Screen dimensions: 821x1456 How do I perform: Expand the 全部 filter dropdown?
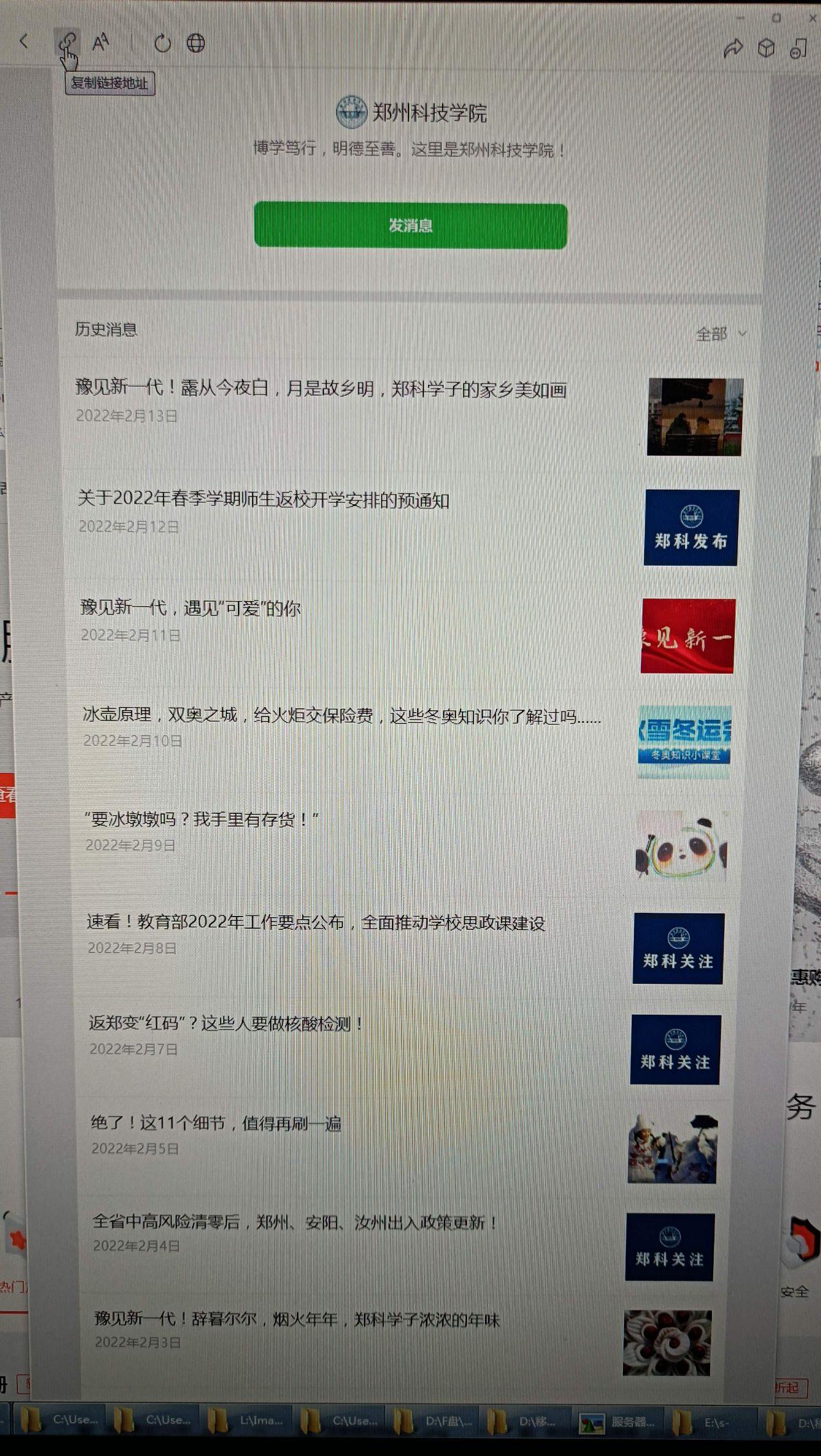tap(722, 334)
